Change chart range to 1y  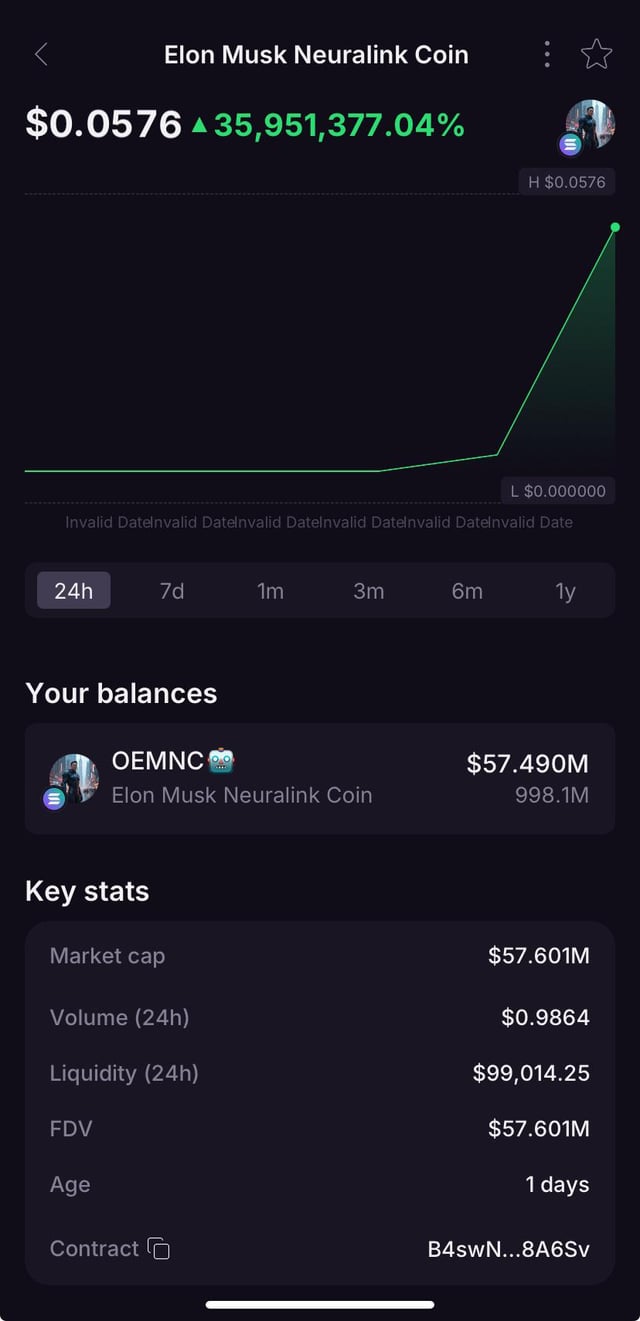tap(565, 590)
